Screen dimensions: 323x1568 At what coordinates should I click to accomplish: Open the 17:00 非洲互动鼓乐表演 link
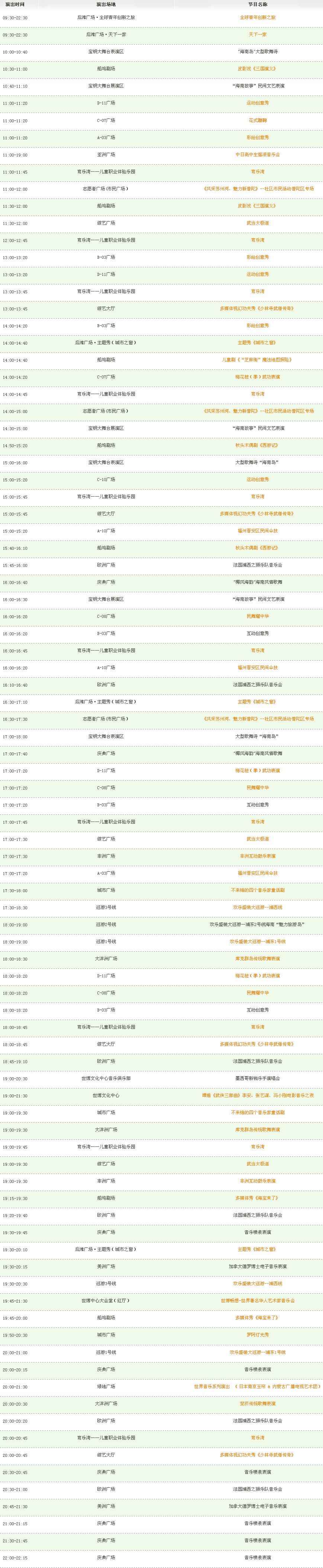click(257, 856)
